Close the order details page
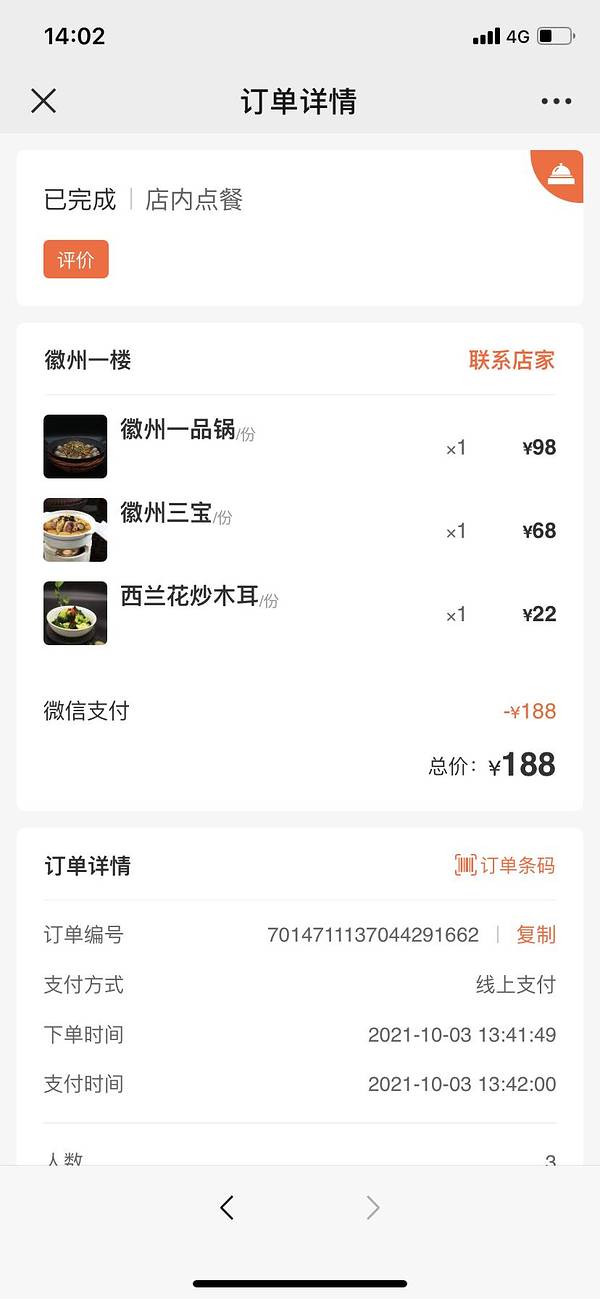 pyautogui.click(x=43, y=101)
